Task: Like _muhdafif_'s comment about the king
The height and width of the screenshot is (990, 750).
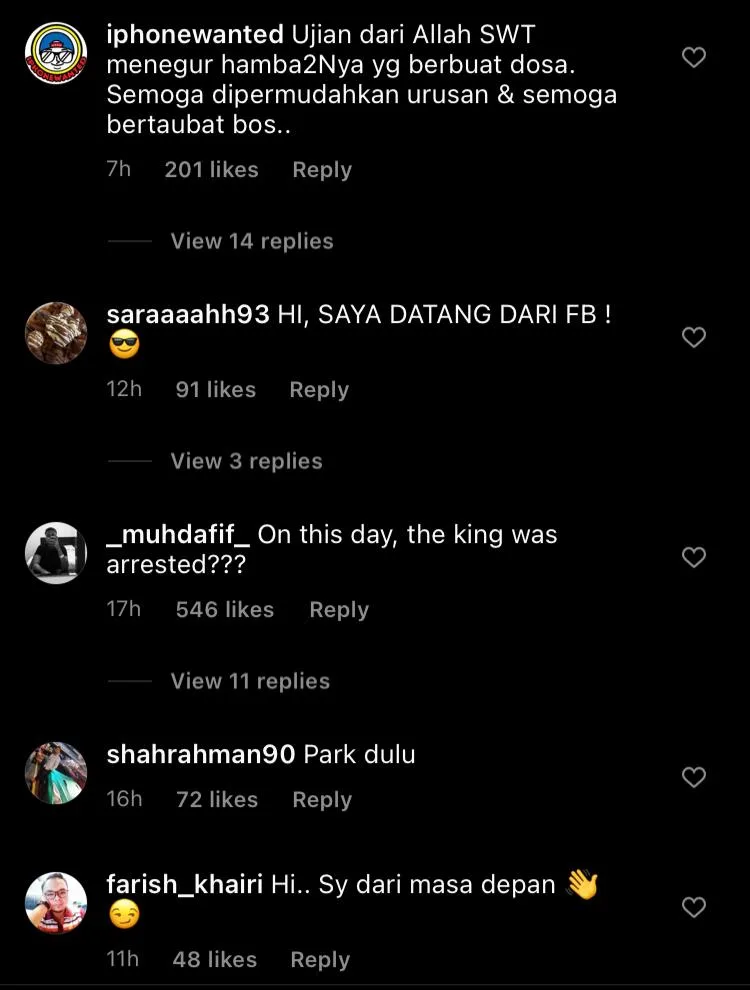Action: (x=693, y=557)
